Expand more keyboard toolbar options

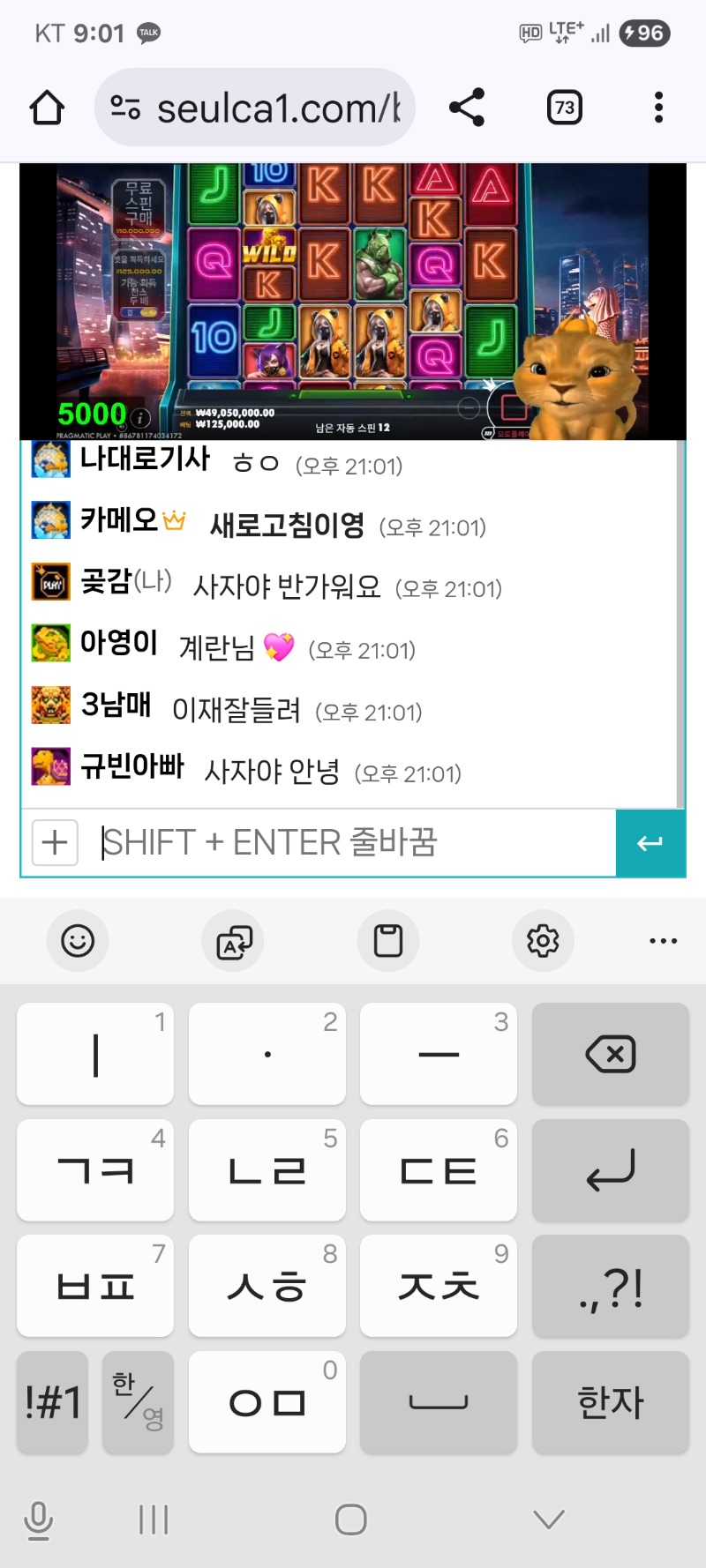click(663, 941)
